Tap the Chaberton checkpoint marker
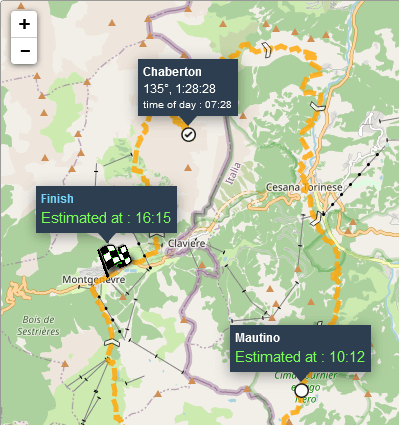 click(x=188, y=135)
